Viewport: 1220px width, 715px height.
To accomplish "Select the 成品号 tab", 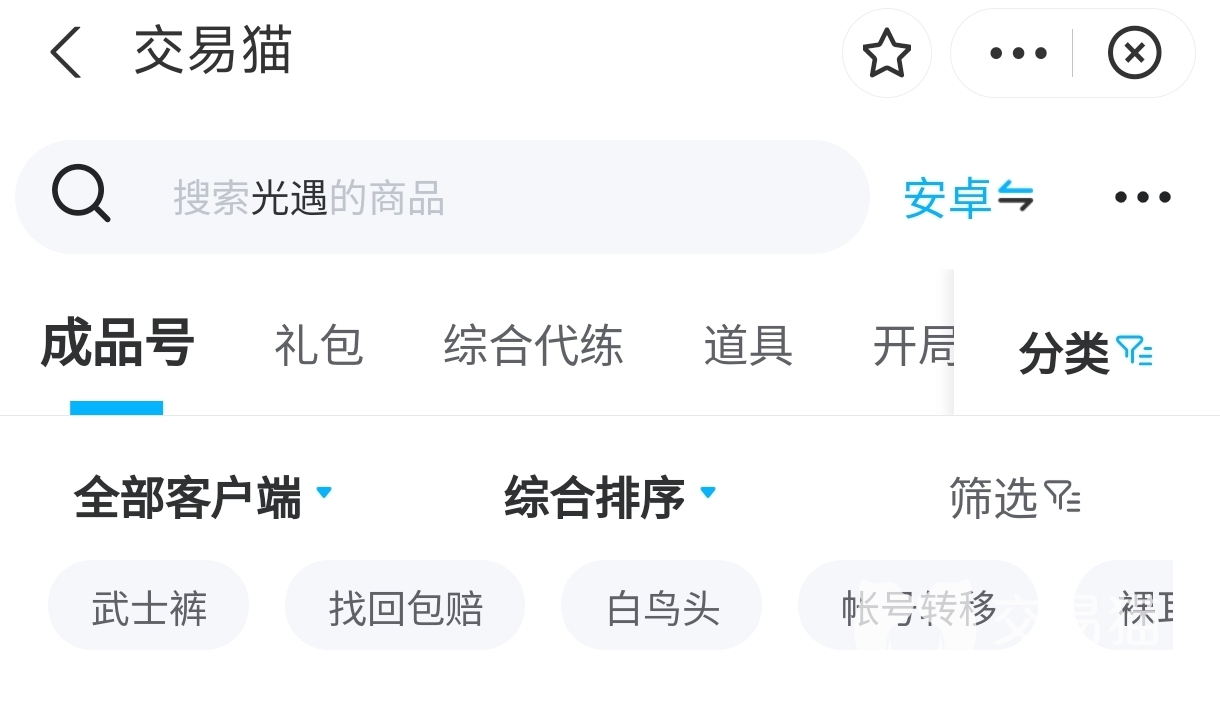I will (117, 345).
